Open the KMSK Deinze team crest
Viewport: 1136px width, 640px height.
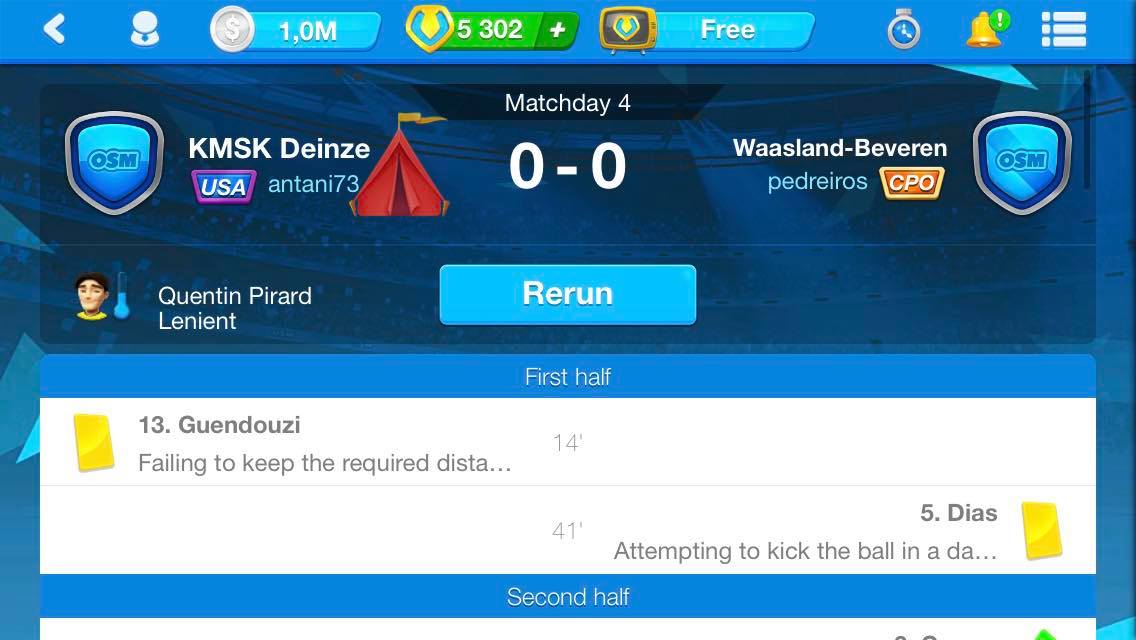click(114, 162)
